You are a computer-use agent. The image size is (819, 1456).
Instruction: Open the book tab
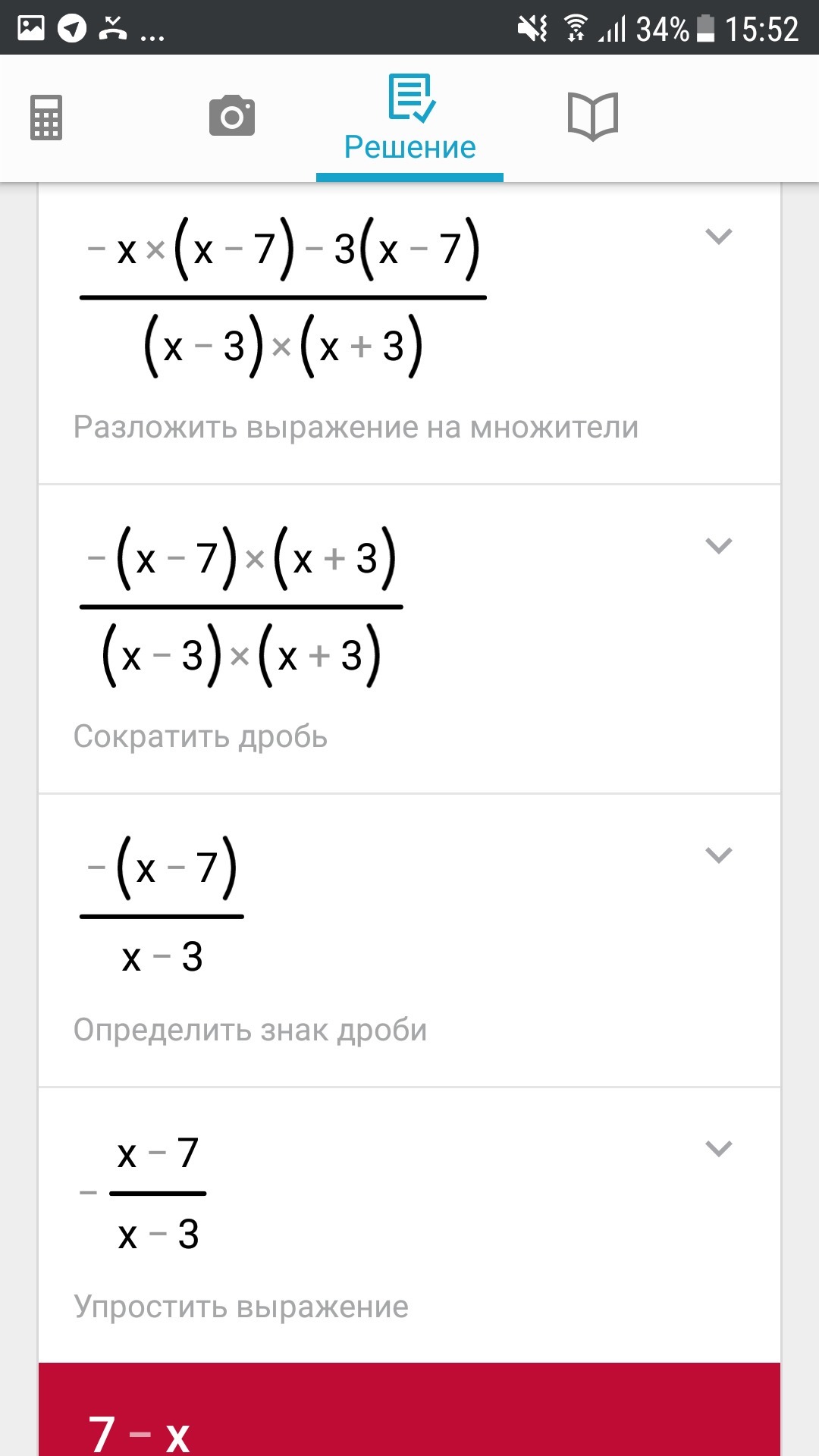tap(593, 116)
